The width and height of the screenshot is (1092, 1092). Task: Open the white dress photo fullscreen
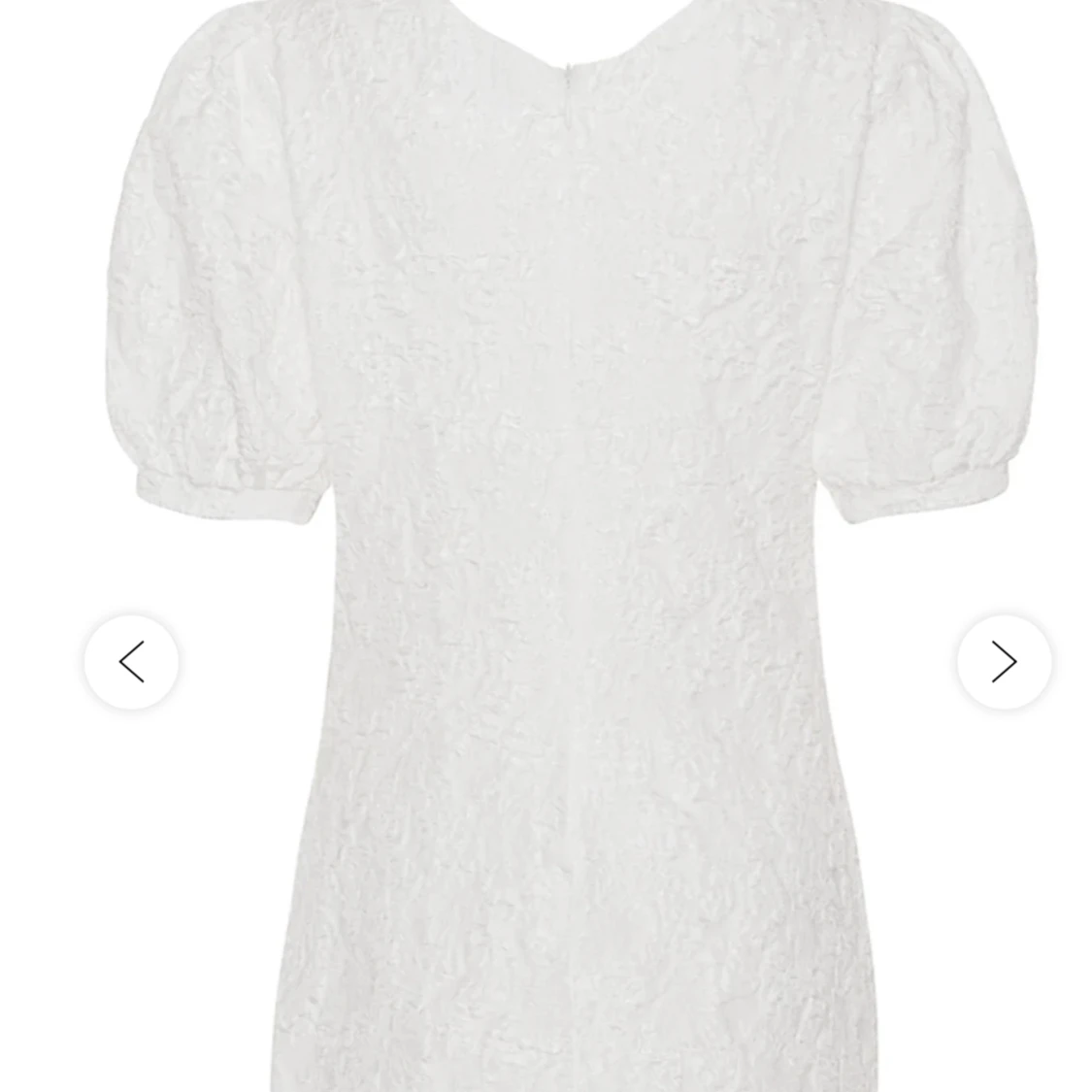click(x=573, y=485)
